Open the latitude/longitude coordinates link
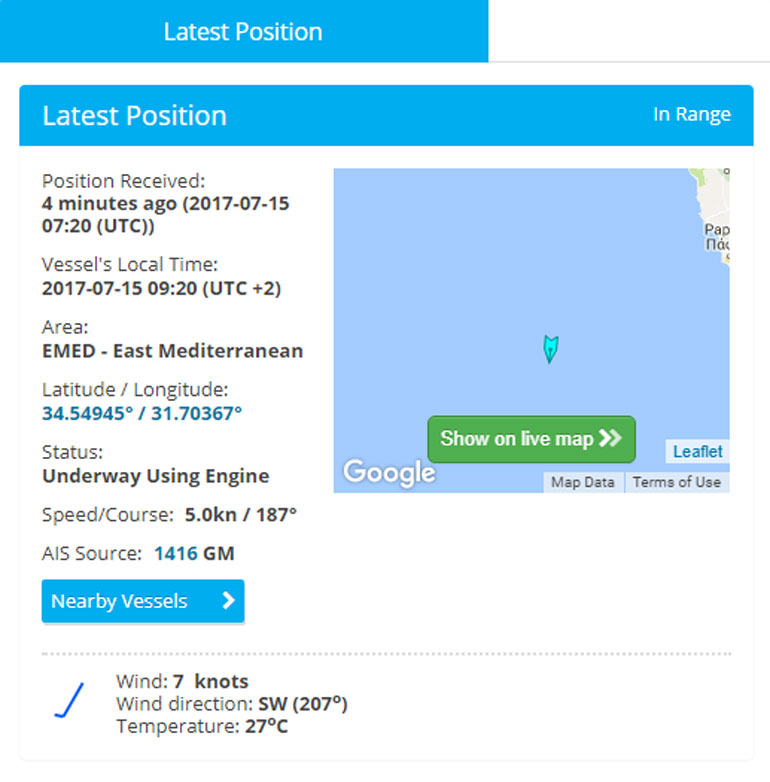The width and height of the screenshot is (770, 782). tap(142, 413)
